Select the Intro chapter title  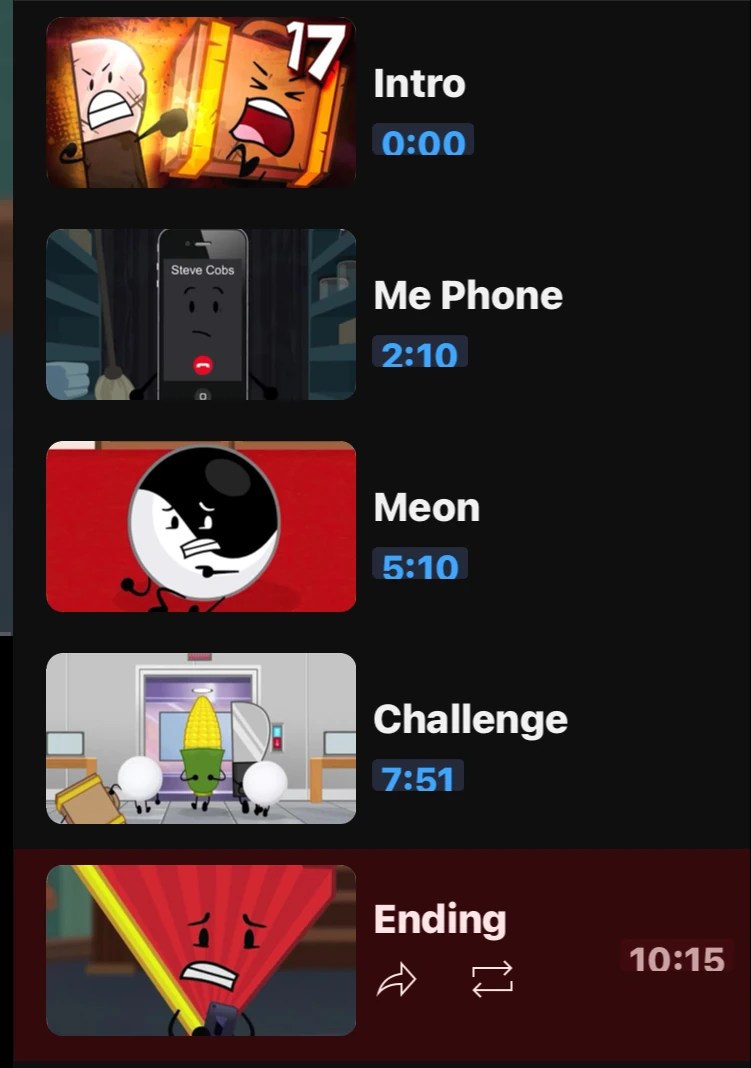coord(419,84)
